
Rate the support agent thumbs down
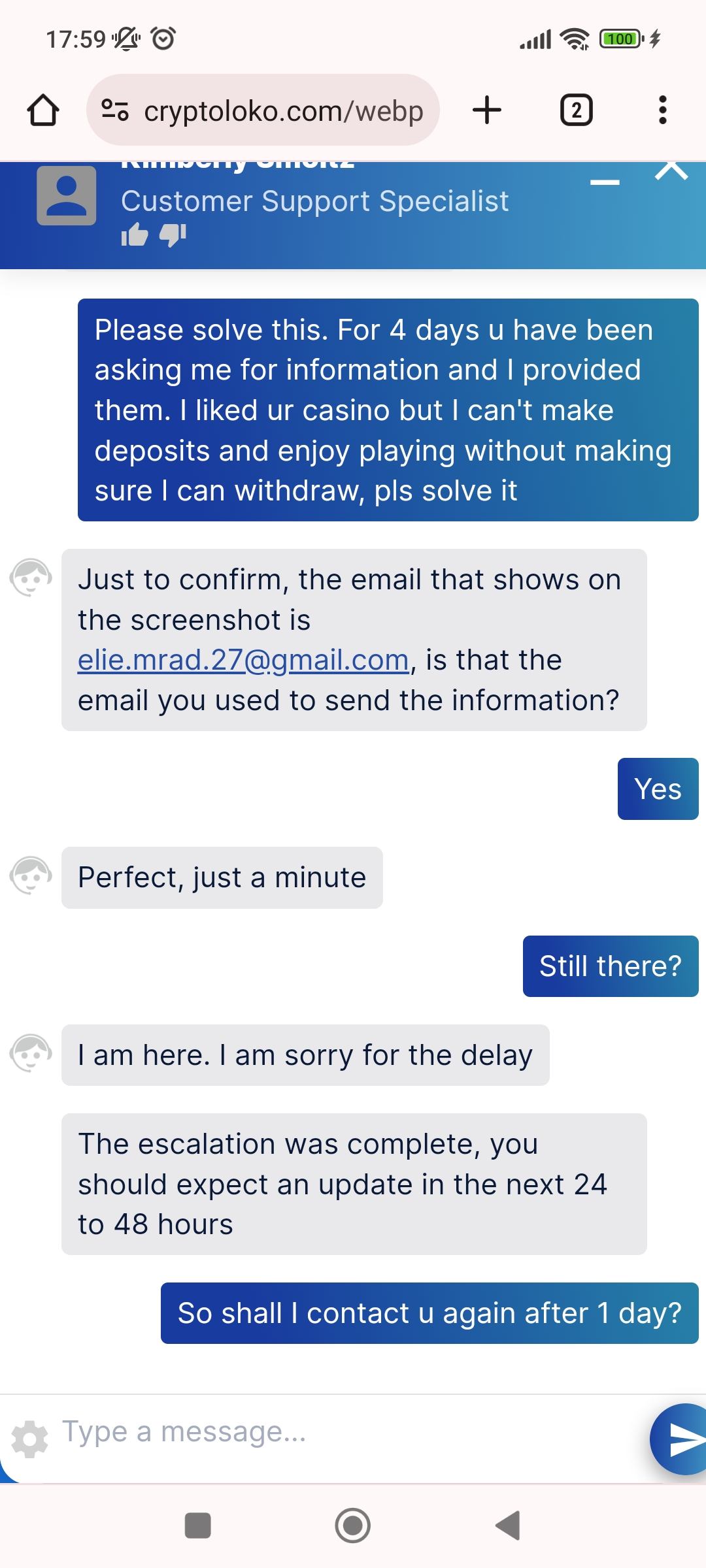click(x=173, y=235)
